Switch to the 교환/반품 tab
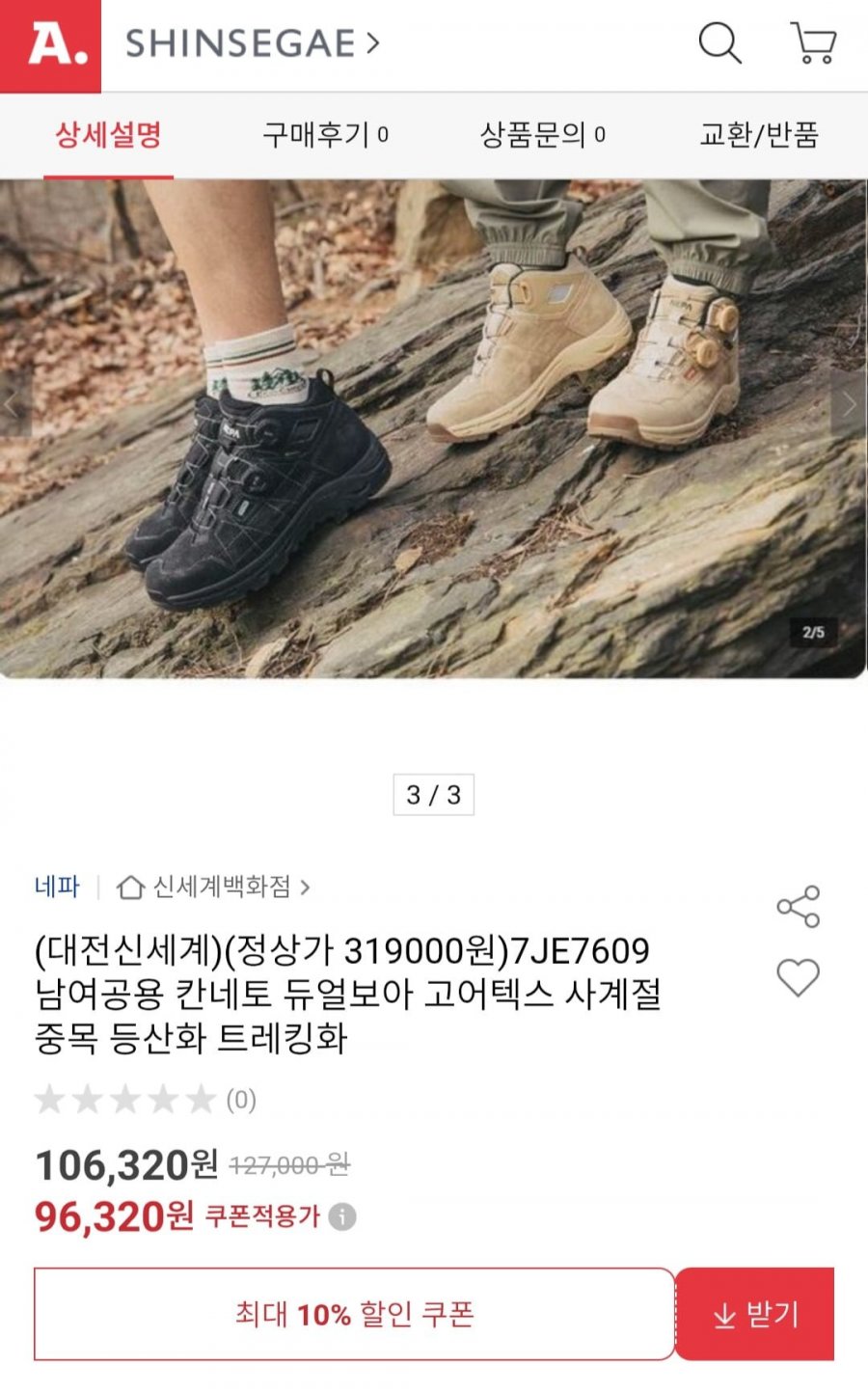Image resolution: width=868 pixels, height=1393 pixels. pyautogui.click(x=759, y=135)
